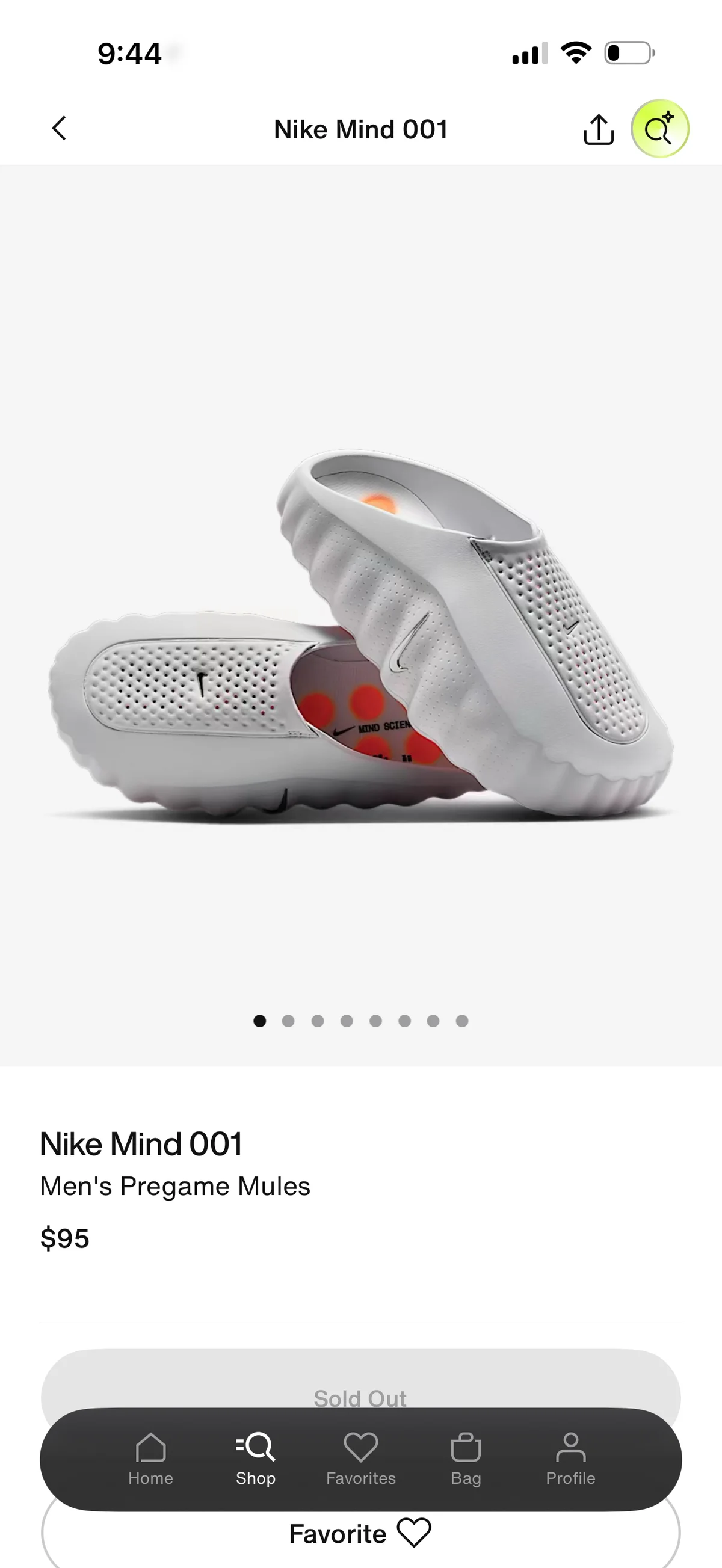Open the green AI search icon
The height and width of the screenshot is (1568, 722).
[x=660, y=129]
